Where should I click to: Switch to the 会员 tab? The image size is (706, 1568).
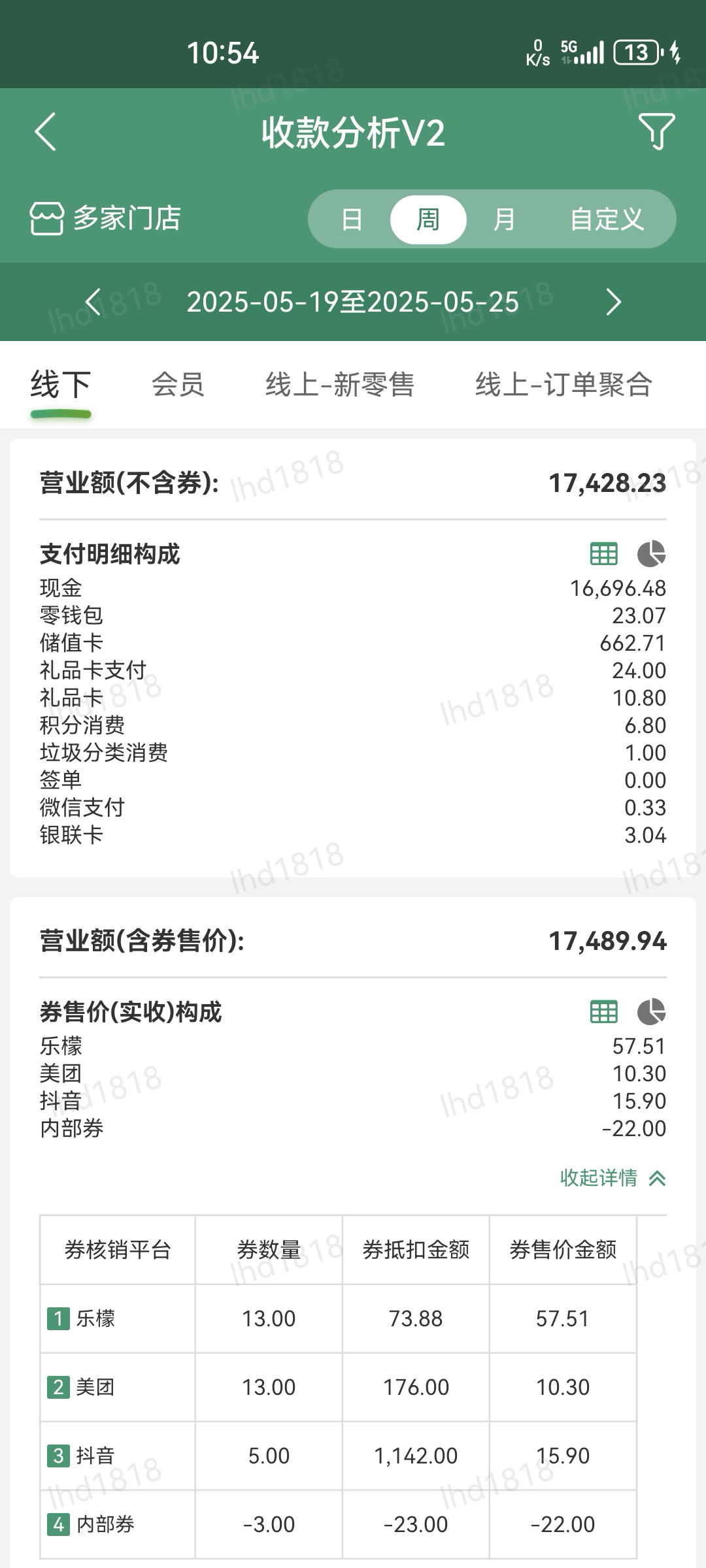click(x=178, y=384)
